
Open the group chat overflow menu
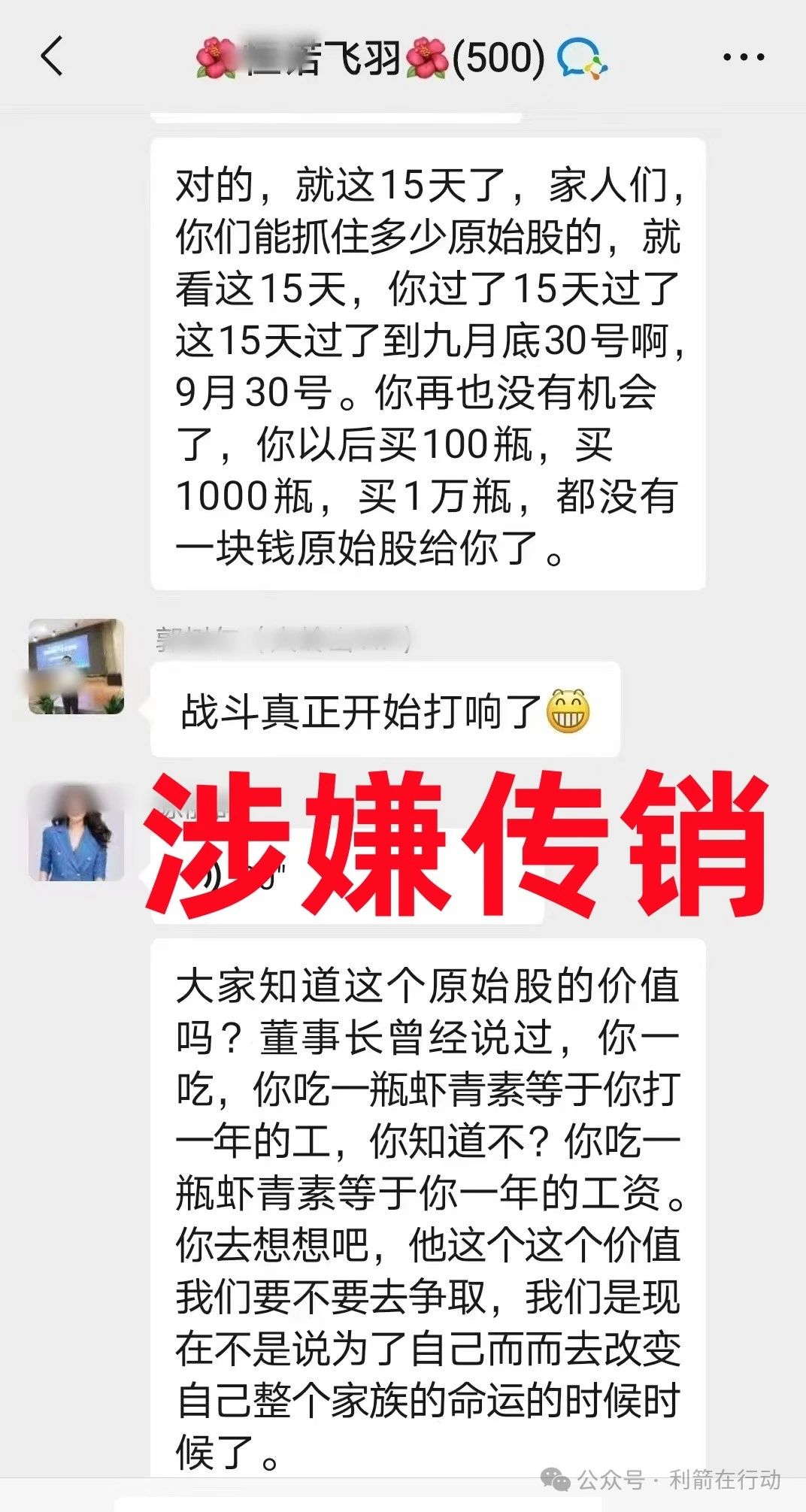click(x=744, y=57)
